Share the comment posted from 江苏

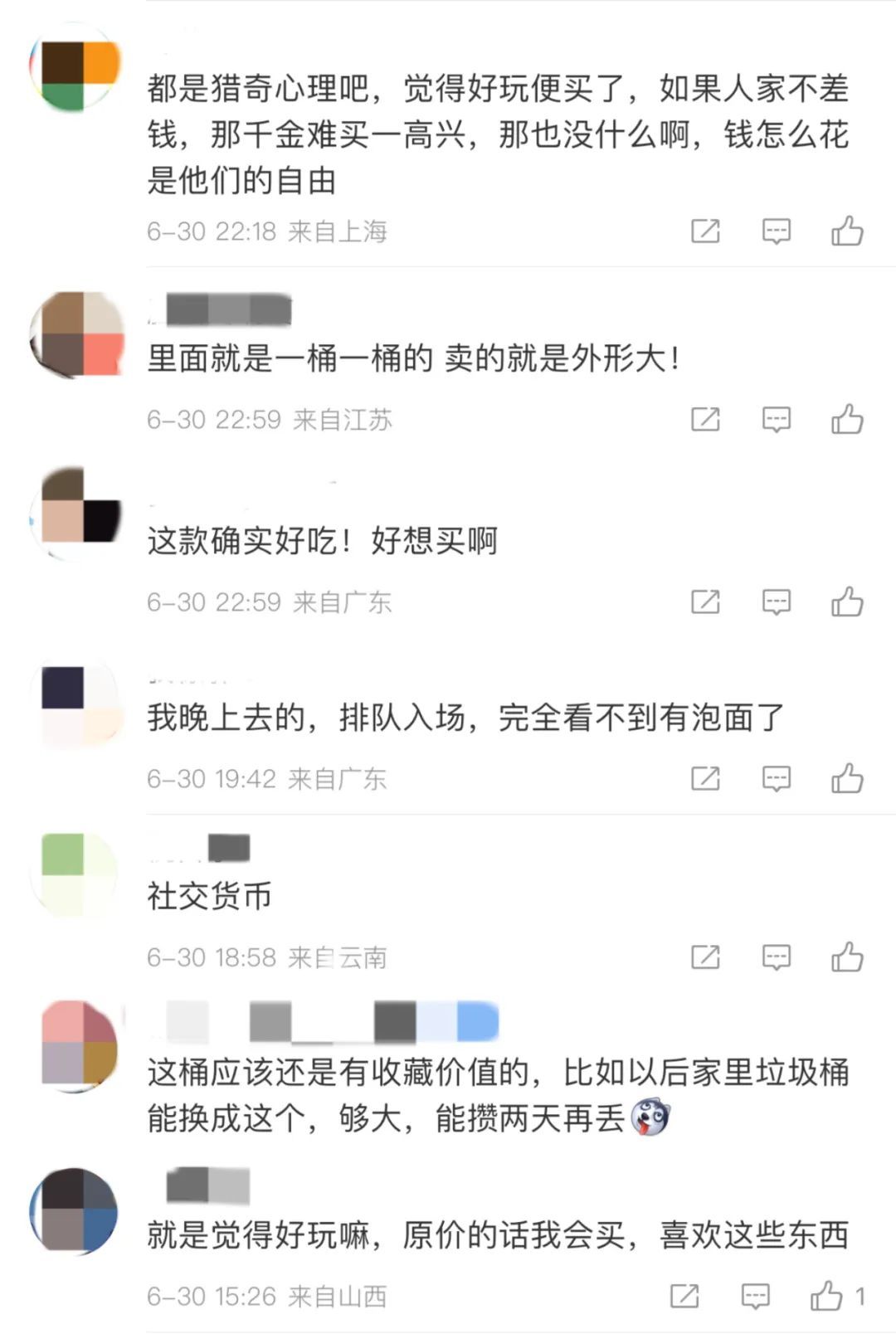click(705, 419)
